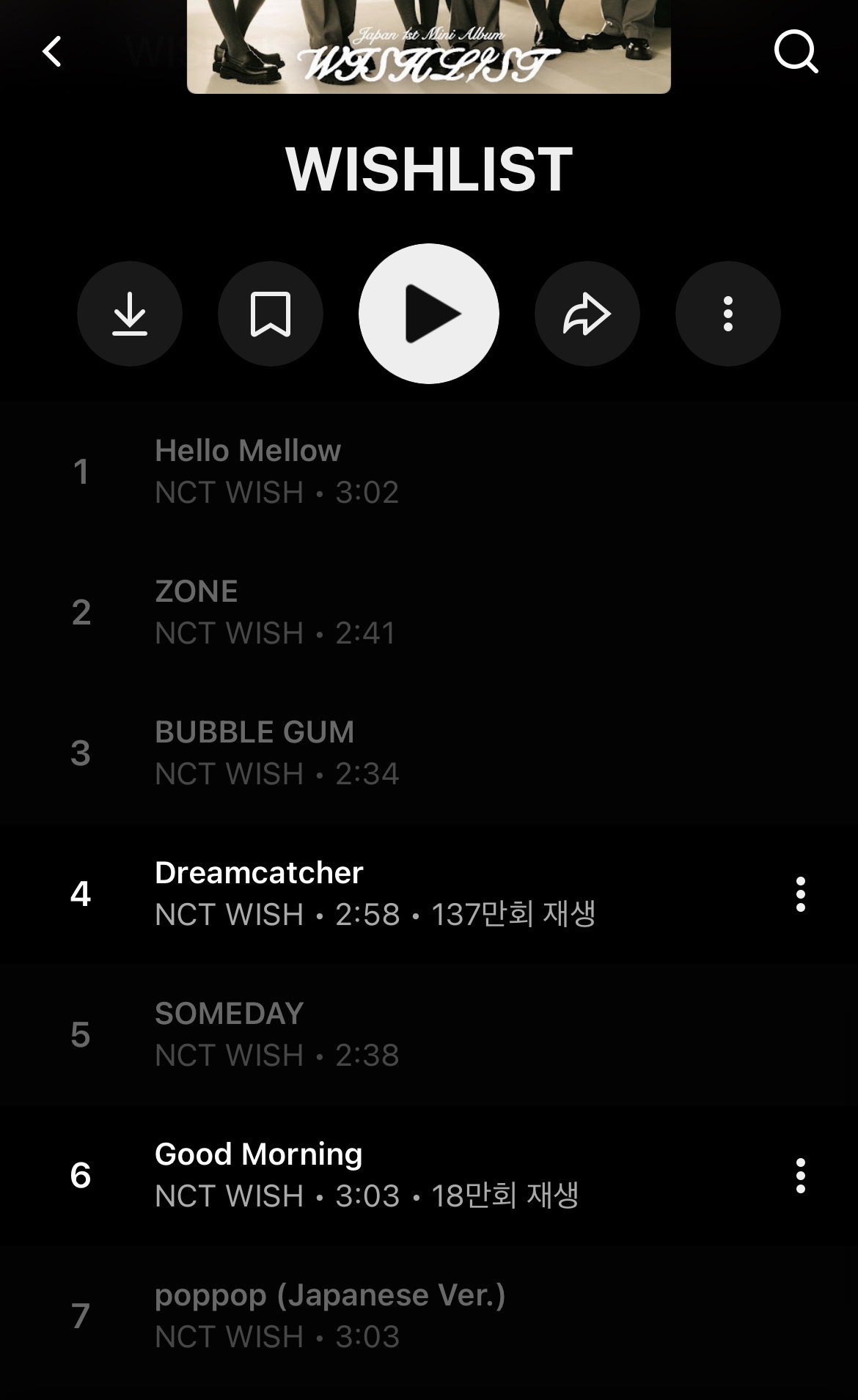
Task: Save WISHLIST album to library
Action: [271, 314]
